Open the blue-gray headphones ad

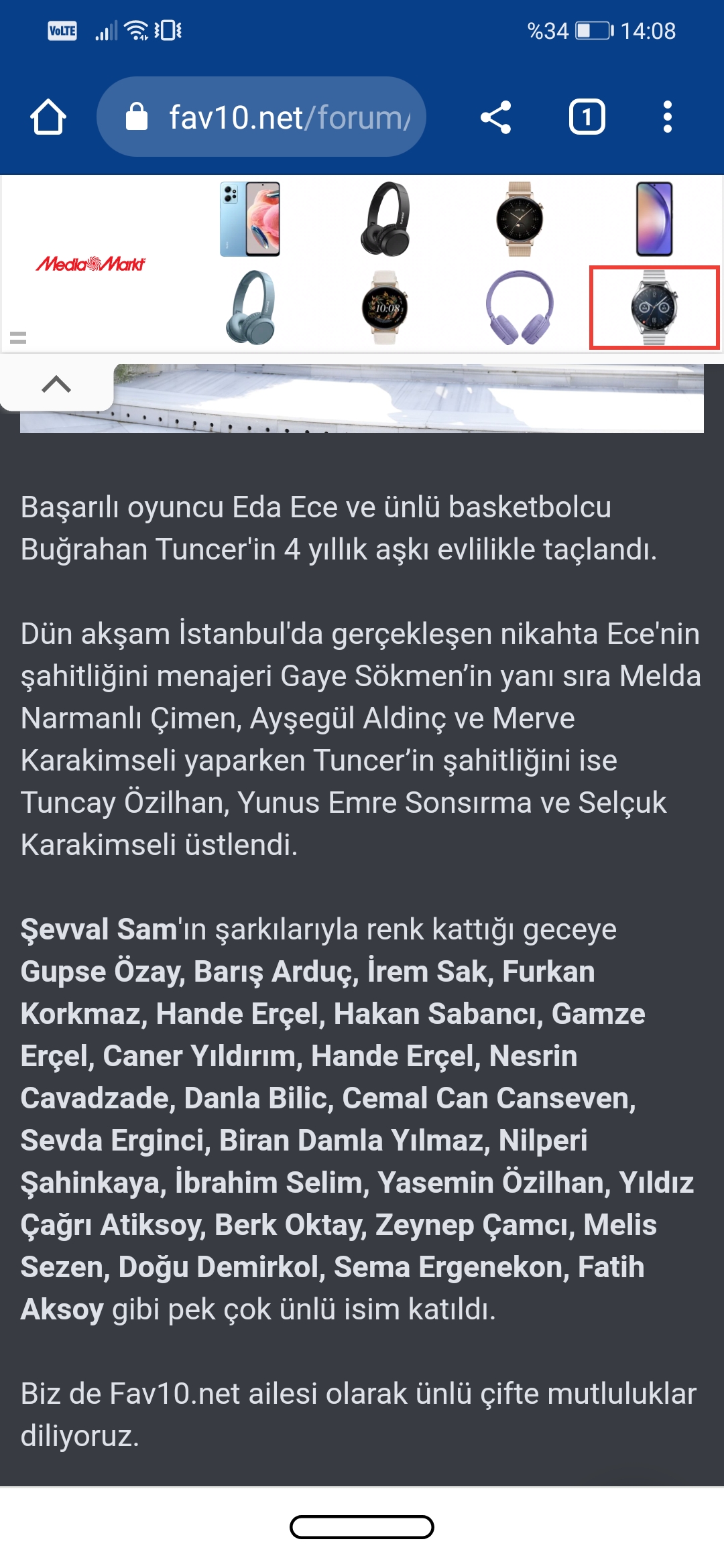(250, 308)
